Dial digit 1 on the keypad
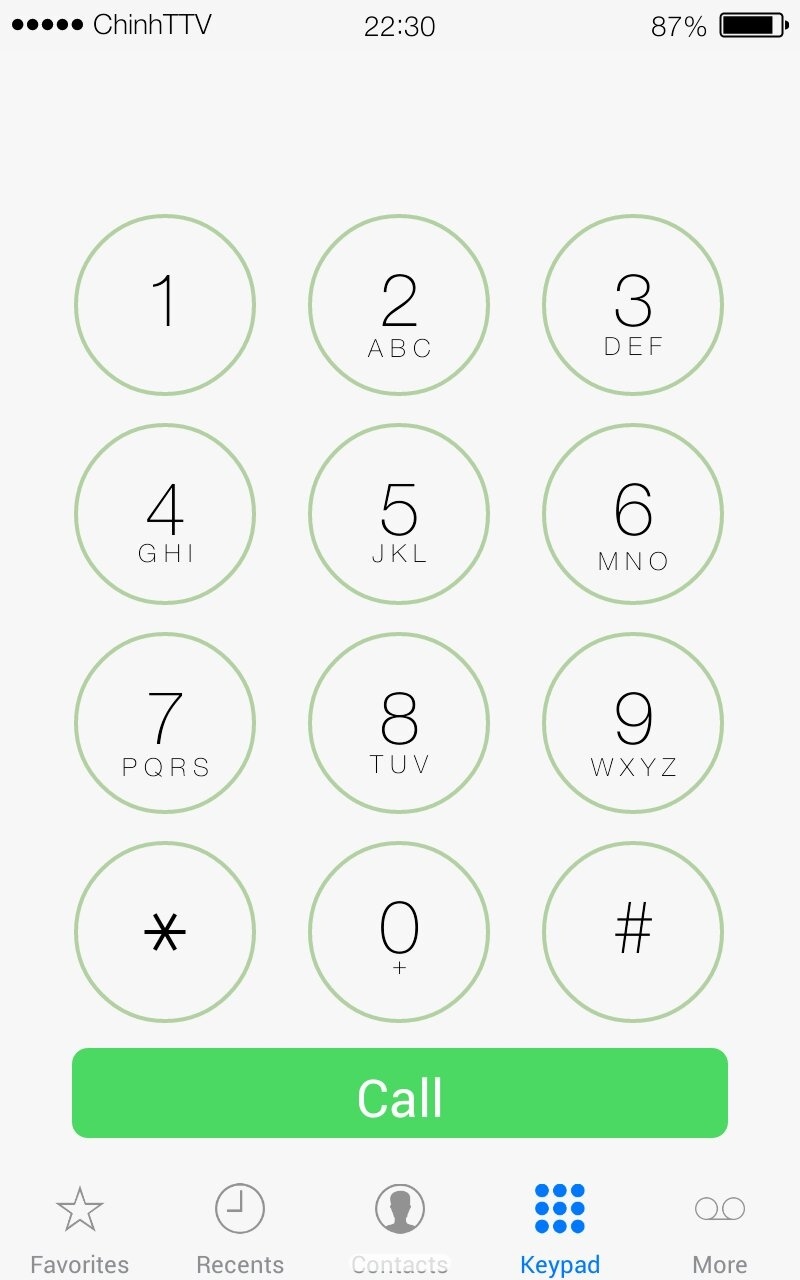Screen dimensions: 800x1280 click(x=165, y=305)
